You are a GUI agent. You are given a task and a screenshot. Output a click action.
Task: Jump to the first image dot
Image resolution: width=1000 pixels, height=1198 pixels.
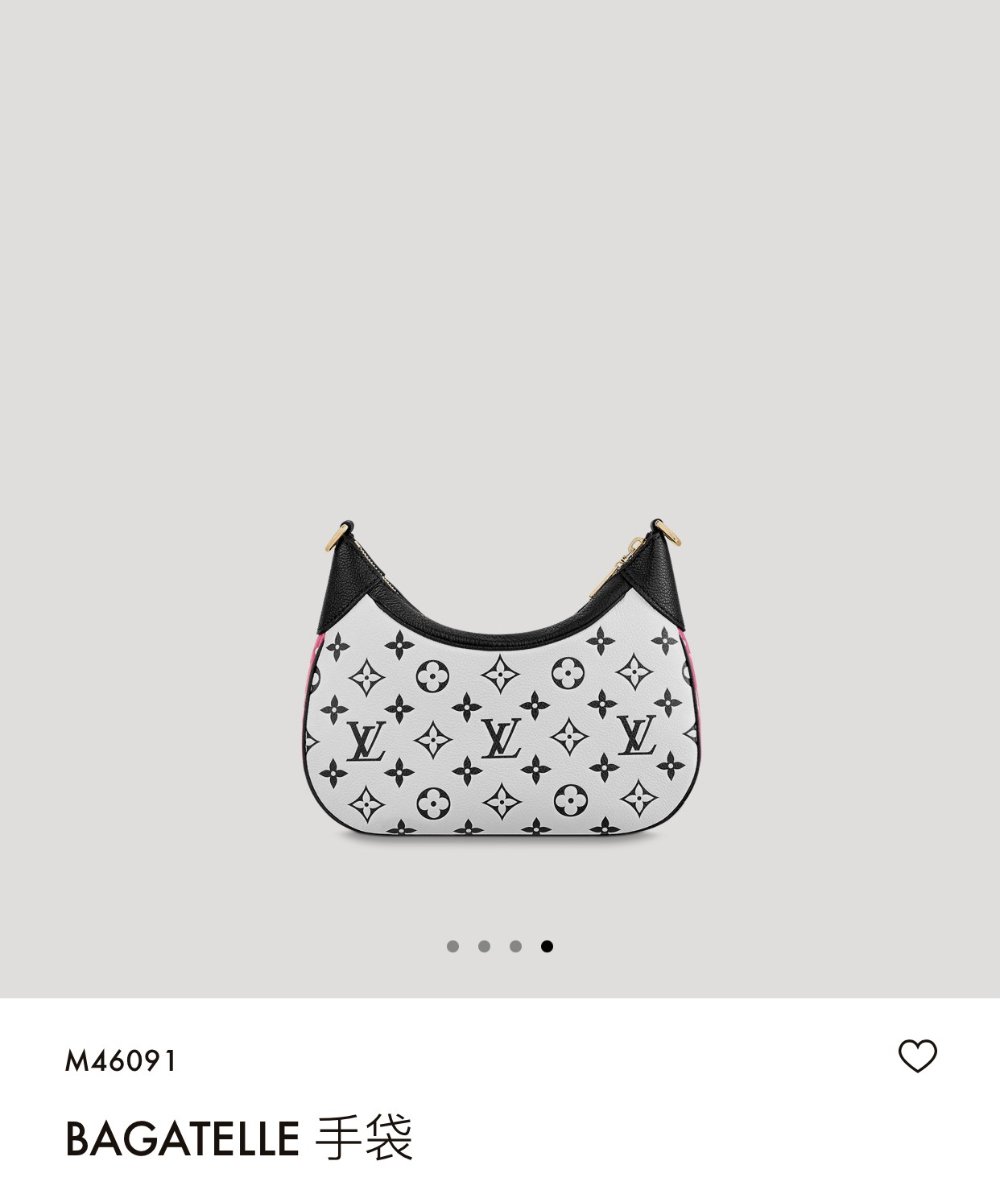tap(453, 946)
